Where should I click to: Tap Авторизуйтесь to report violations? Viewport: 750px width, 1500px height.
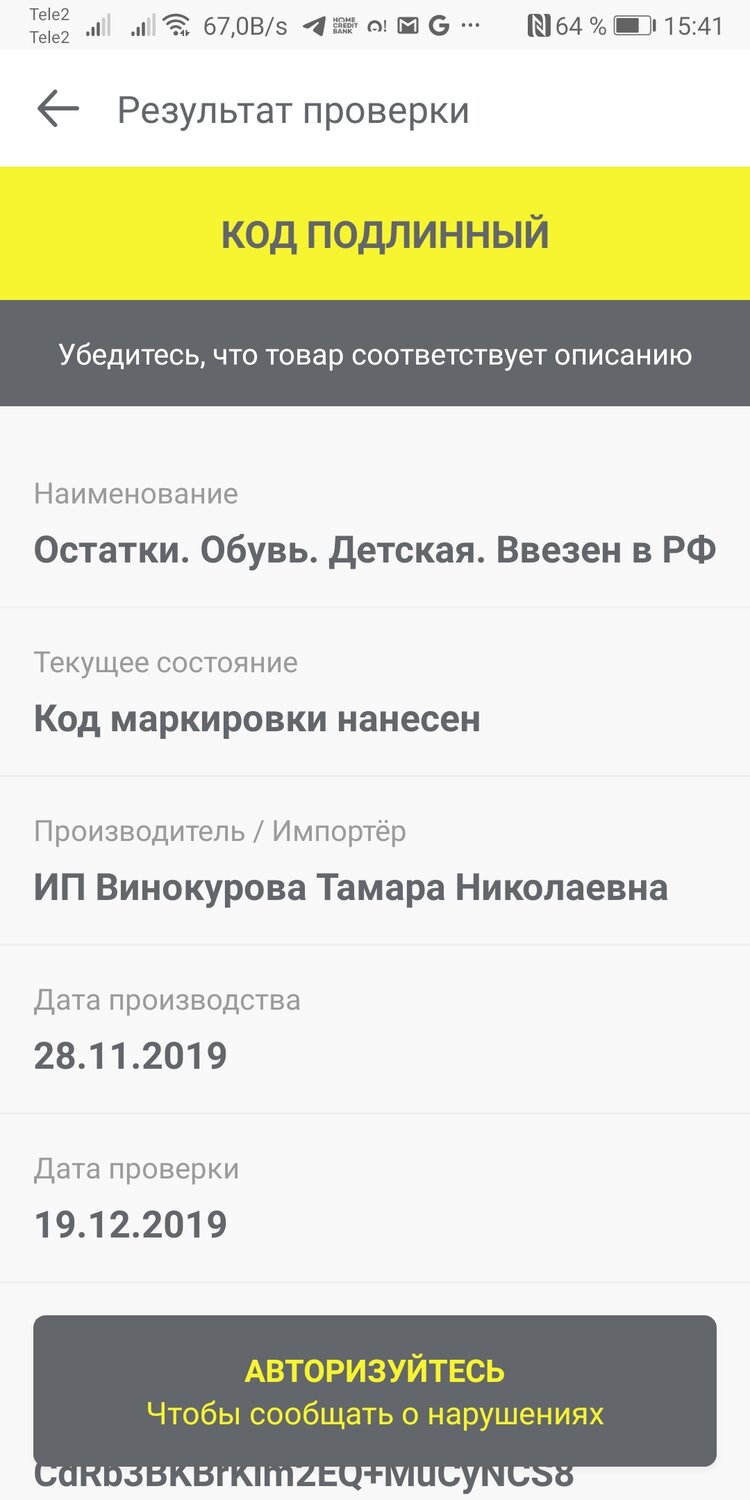(375, 1391)
